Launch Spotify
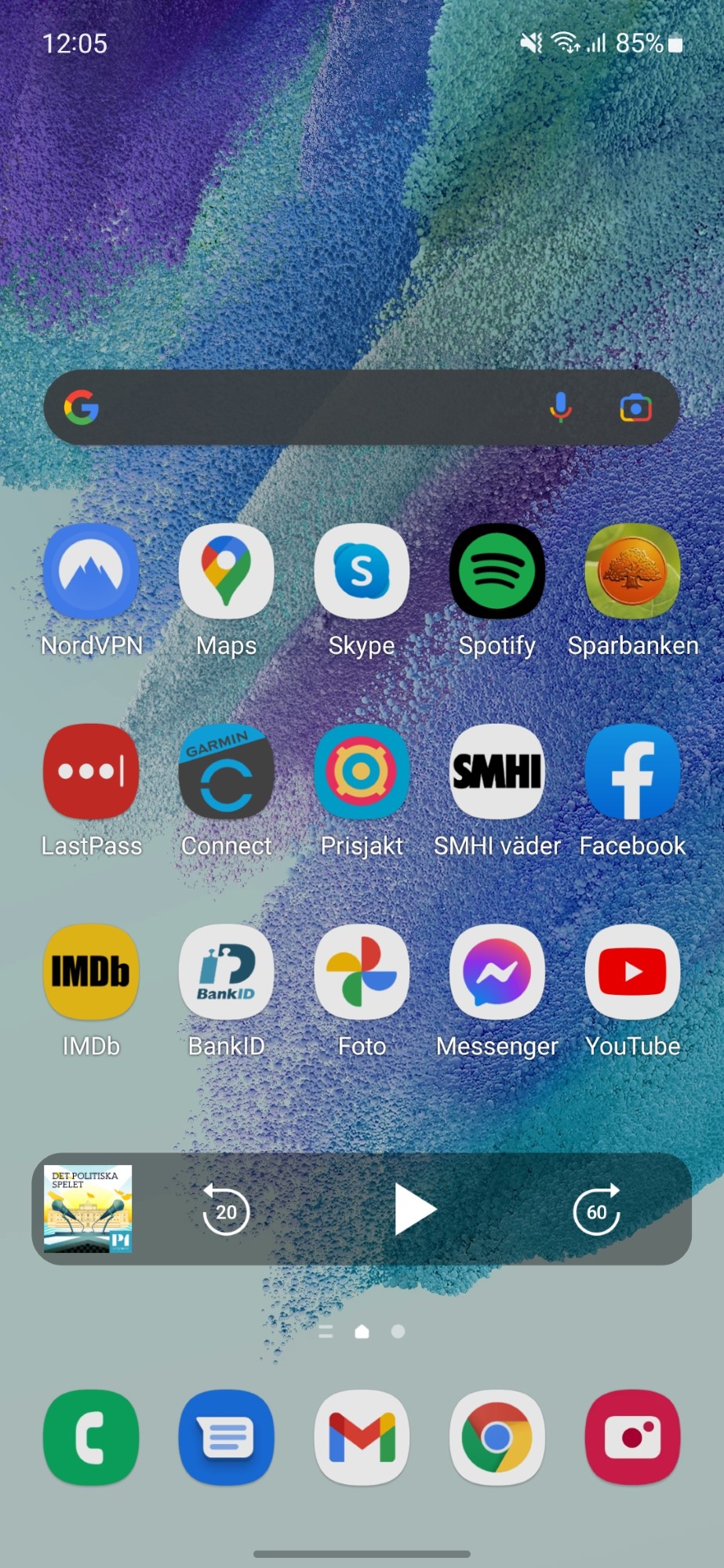Screen dimensions: 724x1568 [x=497, y=572]
